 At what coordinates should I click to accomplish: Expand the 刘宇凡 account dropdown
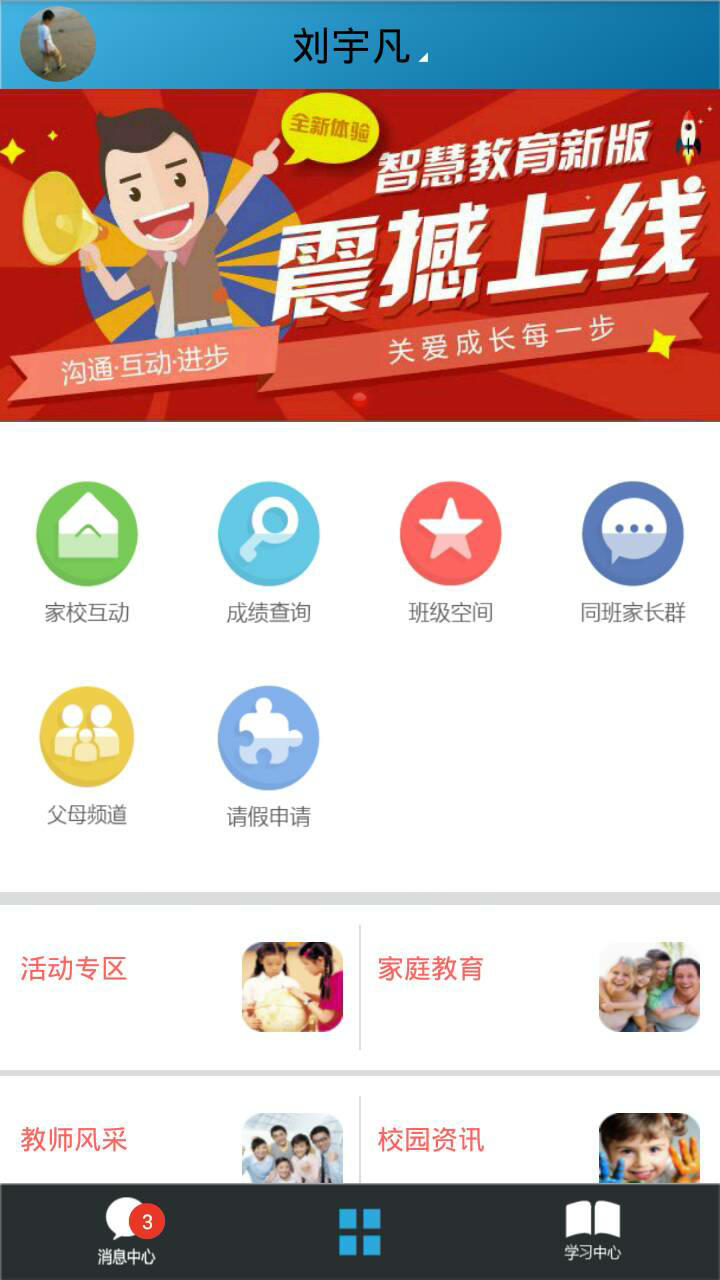[x=360, y=46]
